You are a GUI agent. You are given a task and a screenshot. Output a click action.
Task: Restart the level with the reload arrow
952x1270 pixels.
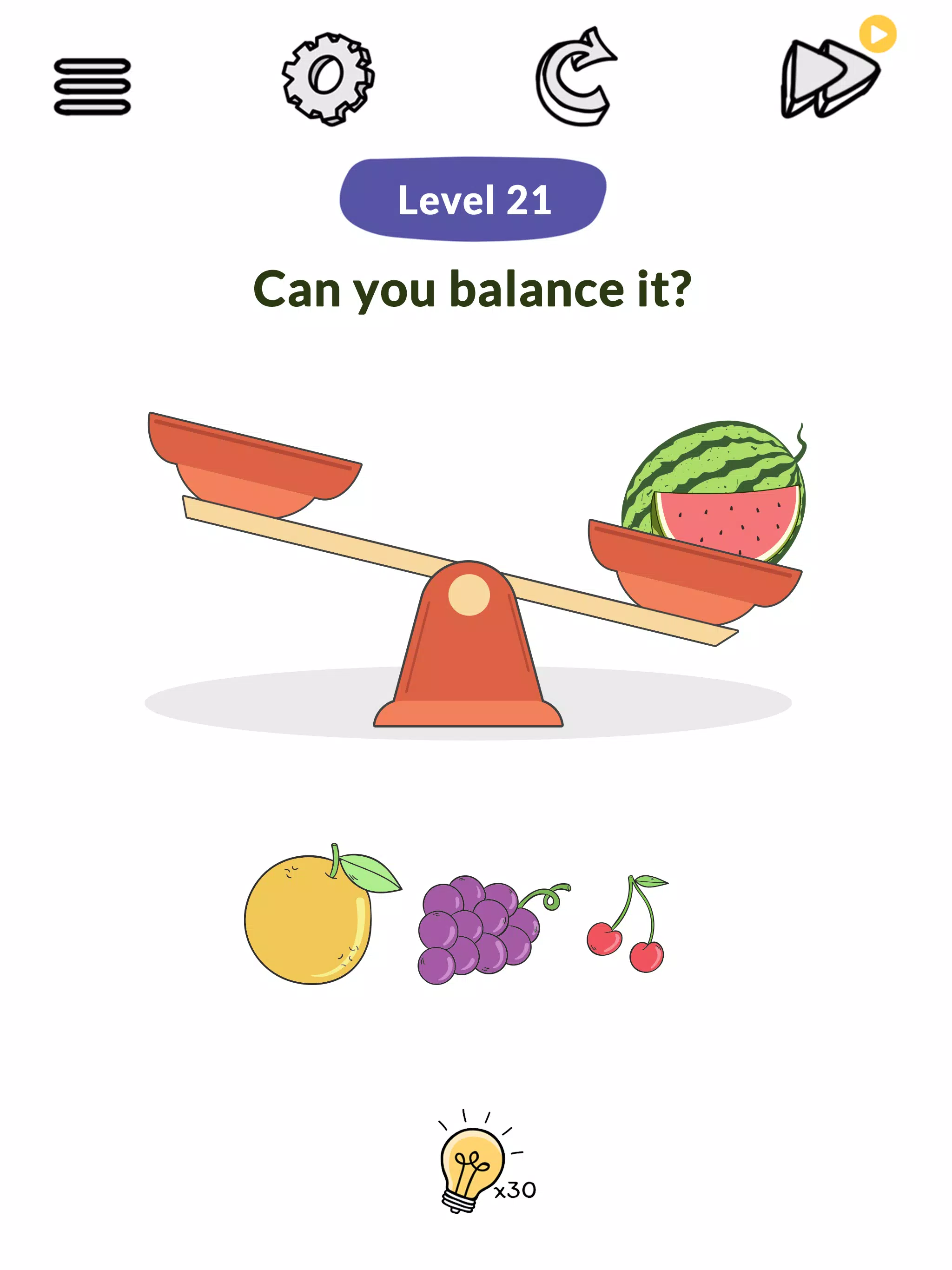(x=575, y=79)
